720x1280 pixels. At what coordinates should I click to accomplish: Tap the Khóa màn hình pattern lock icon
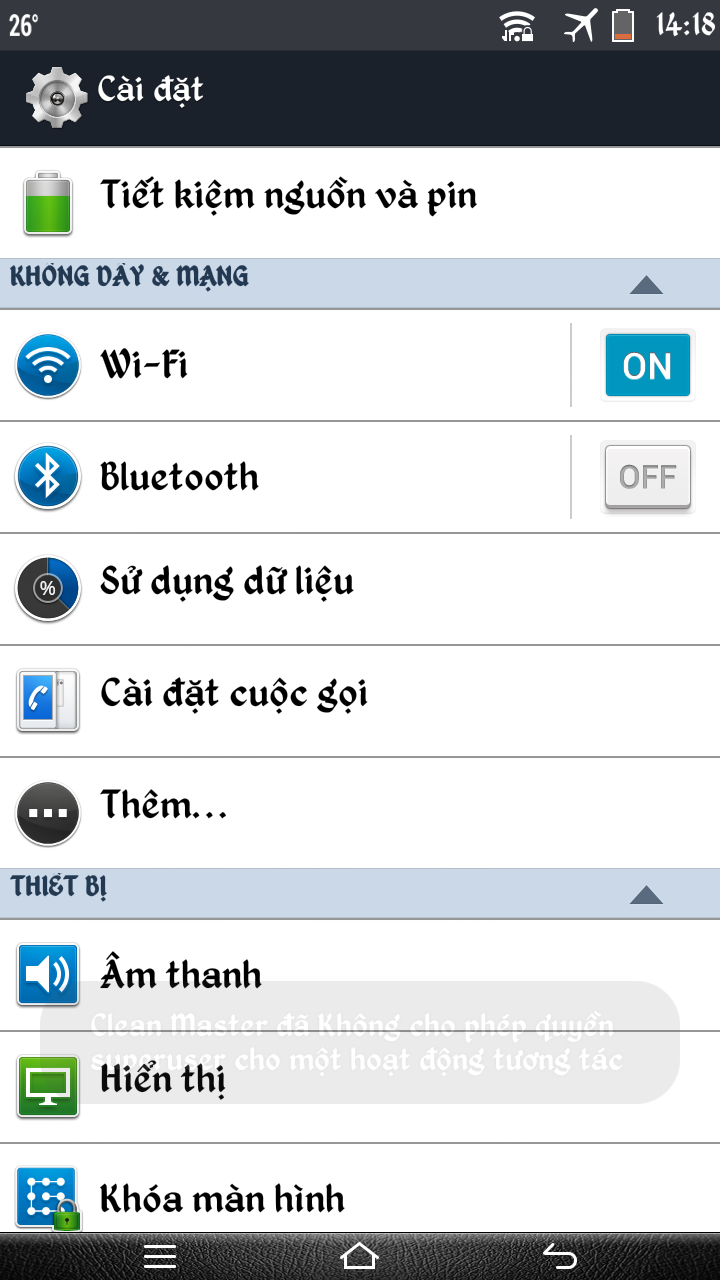pos(47,1197)
